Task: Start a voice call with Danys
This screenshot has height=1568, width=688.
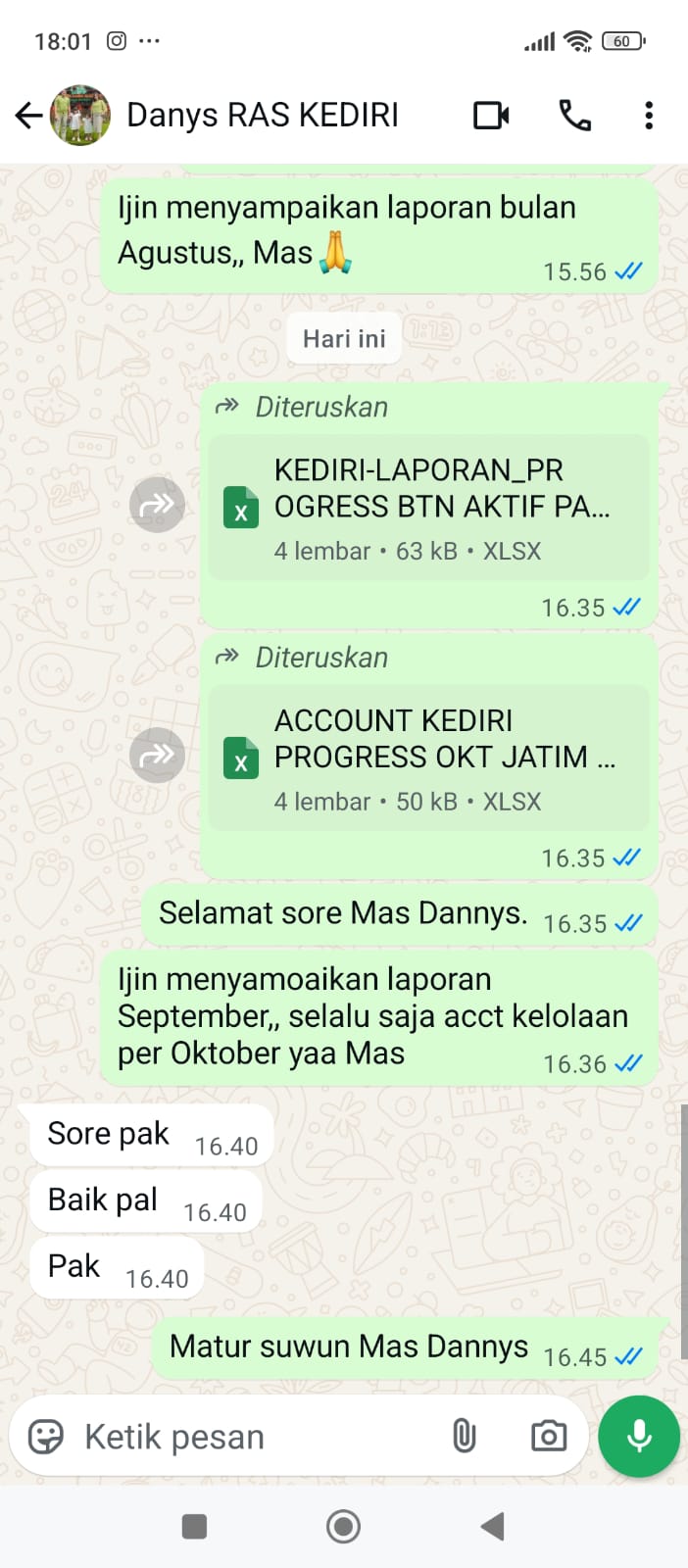Action: tap(574, 116)
